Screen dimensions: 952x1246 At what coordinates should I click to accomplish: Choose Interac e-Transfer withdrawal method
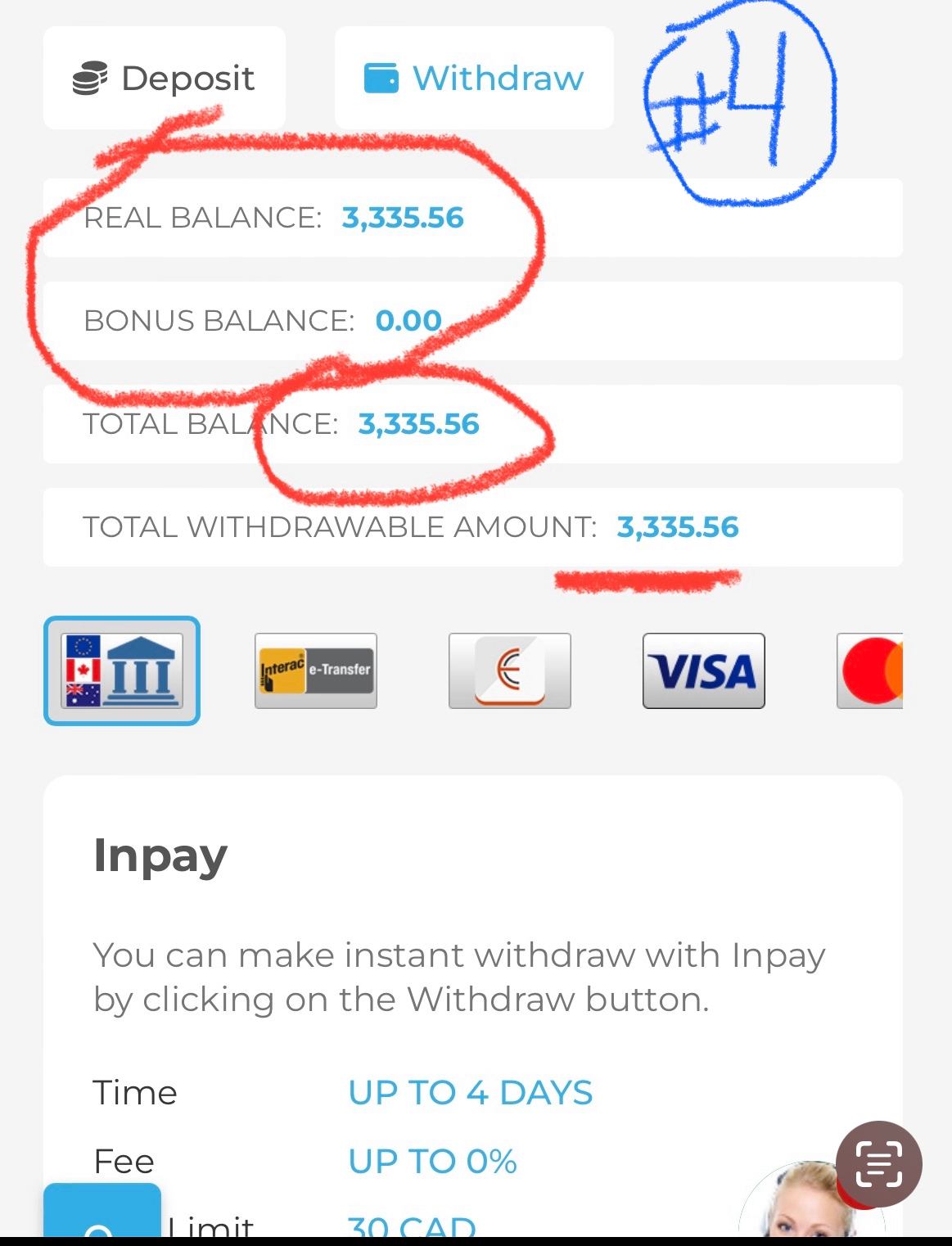[316, 670]
